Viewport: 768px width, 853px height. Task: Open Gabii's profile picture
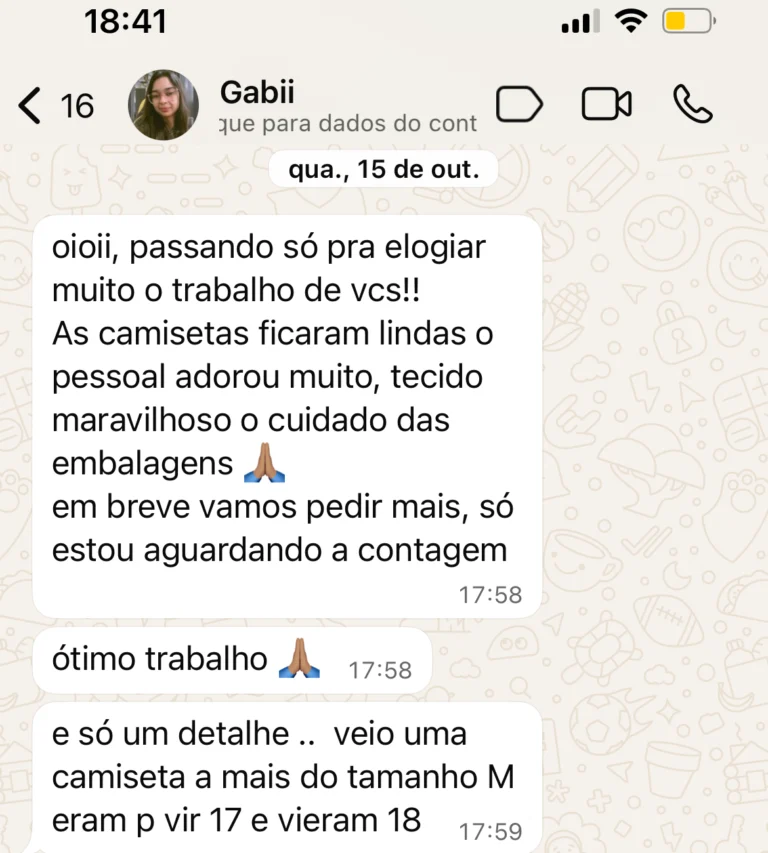[x=163, y=105]
